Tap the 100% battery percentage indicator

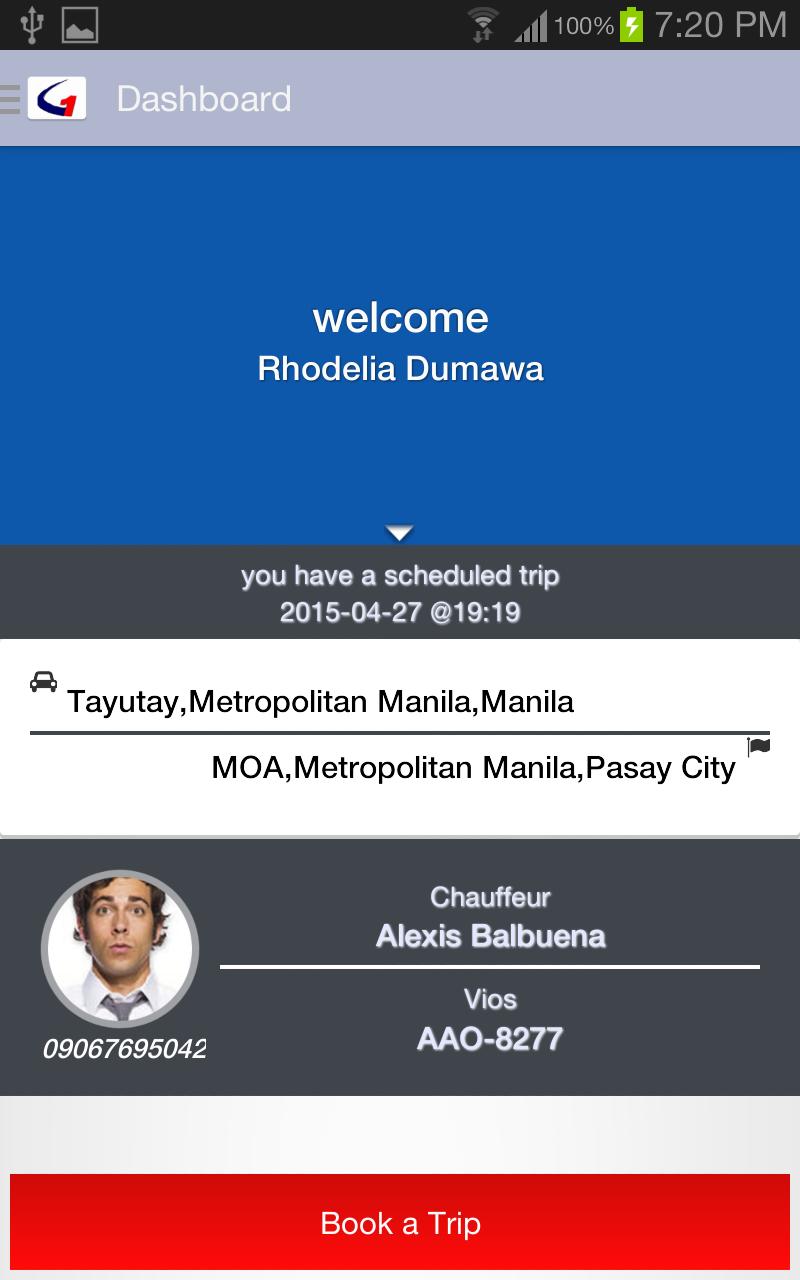(x=584, y=24)
